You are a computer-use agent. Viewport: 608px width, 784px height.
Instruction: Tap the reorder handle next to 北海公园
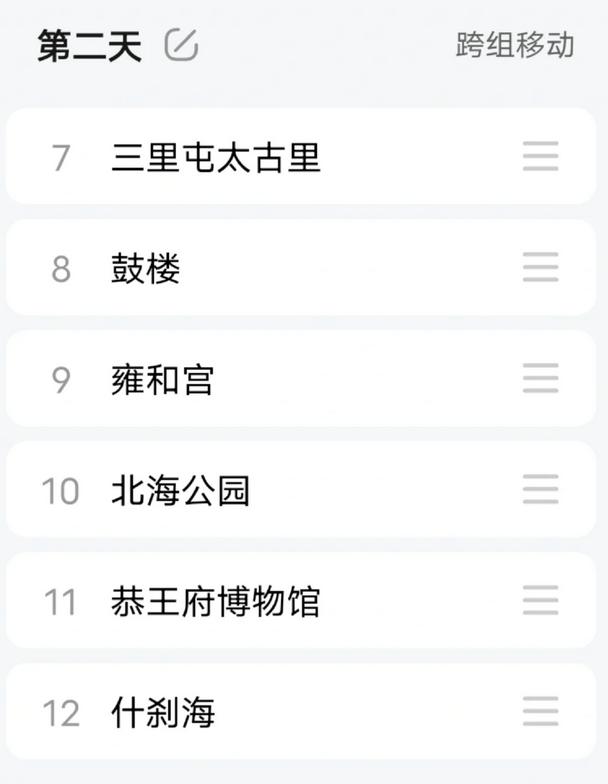[x=540, y=490]
